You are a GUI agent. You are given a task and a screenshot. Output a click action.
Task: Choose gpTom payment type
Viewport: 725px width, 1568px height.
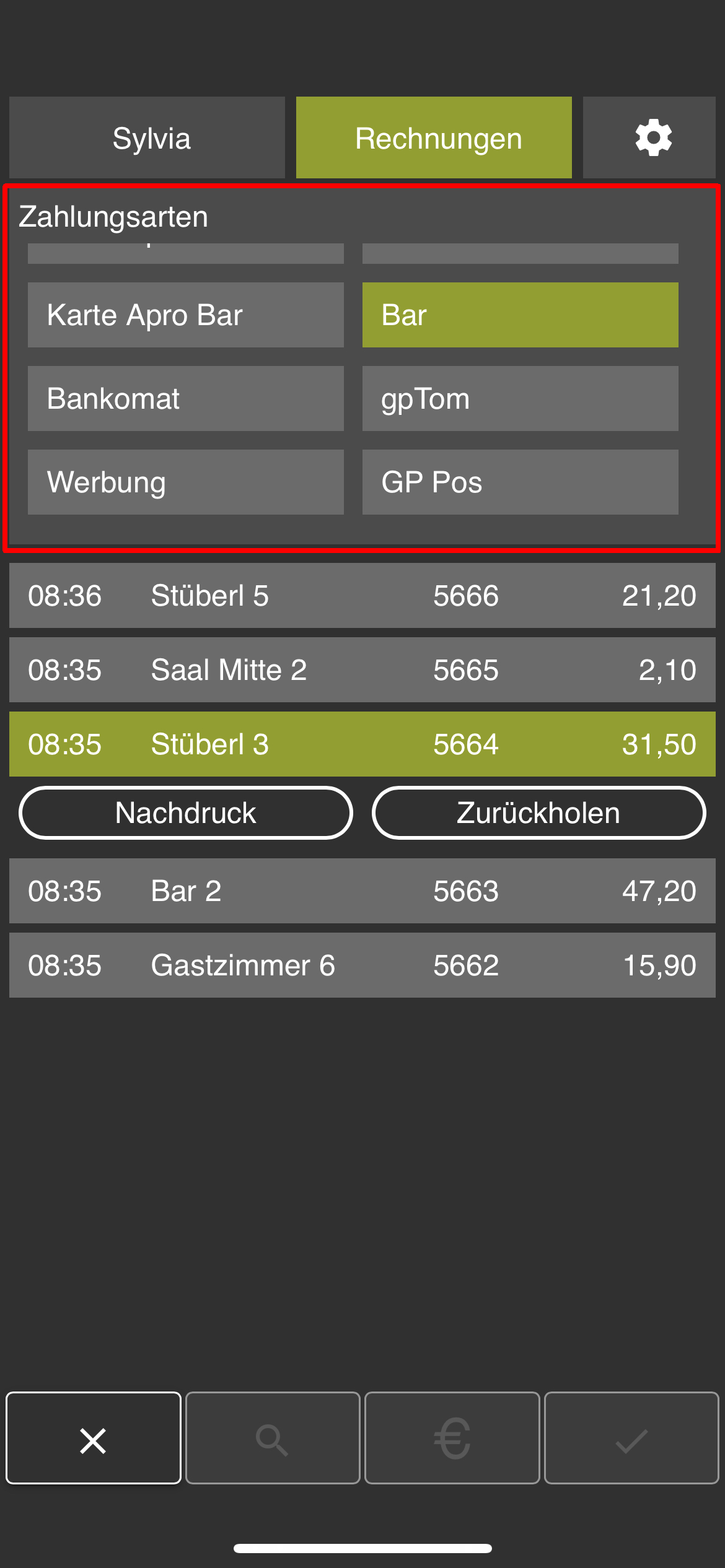(521, 398)
